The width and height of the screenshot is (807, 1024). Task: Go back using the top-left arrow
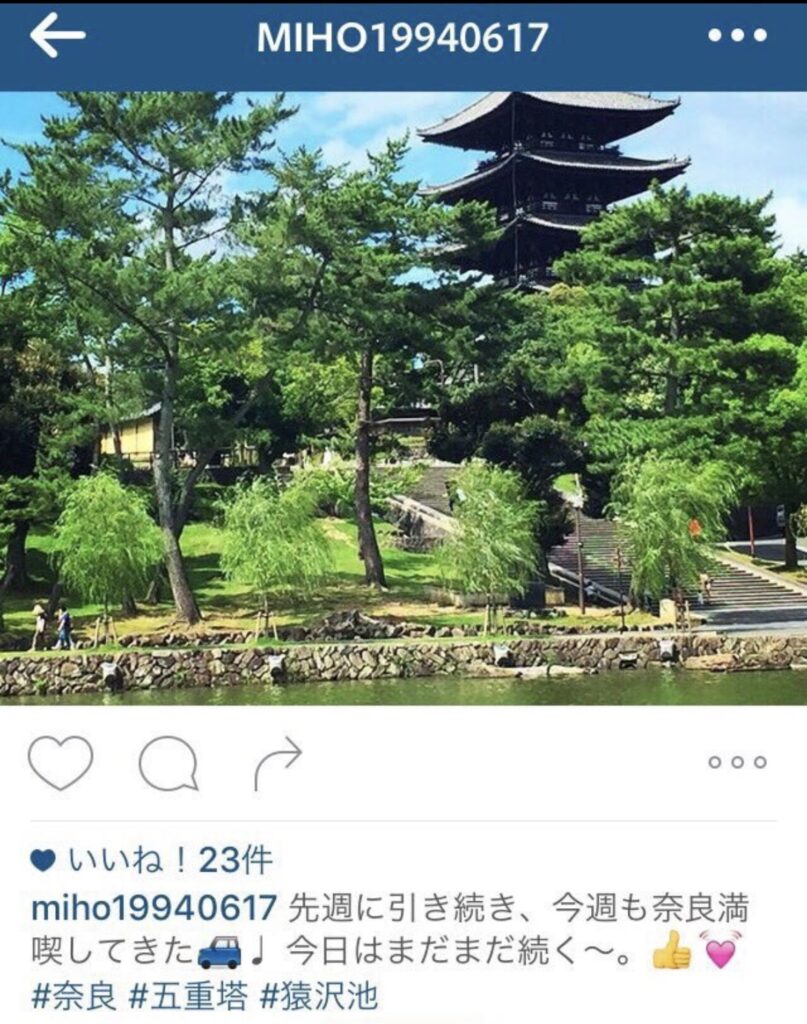[x=57, y=36]
